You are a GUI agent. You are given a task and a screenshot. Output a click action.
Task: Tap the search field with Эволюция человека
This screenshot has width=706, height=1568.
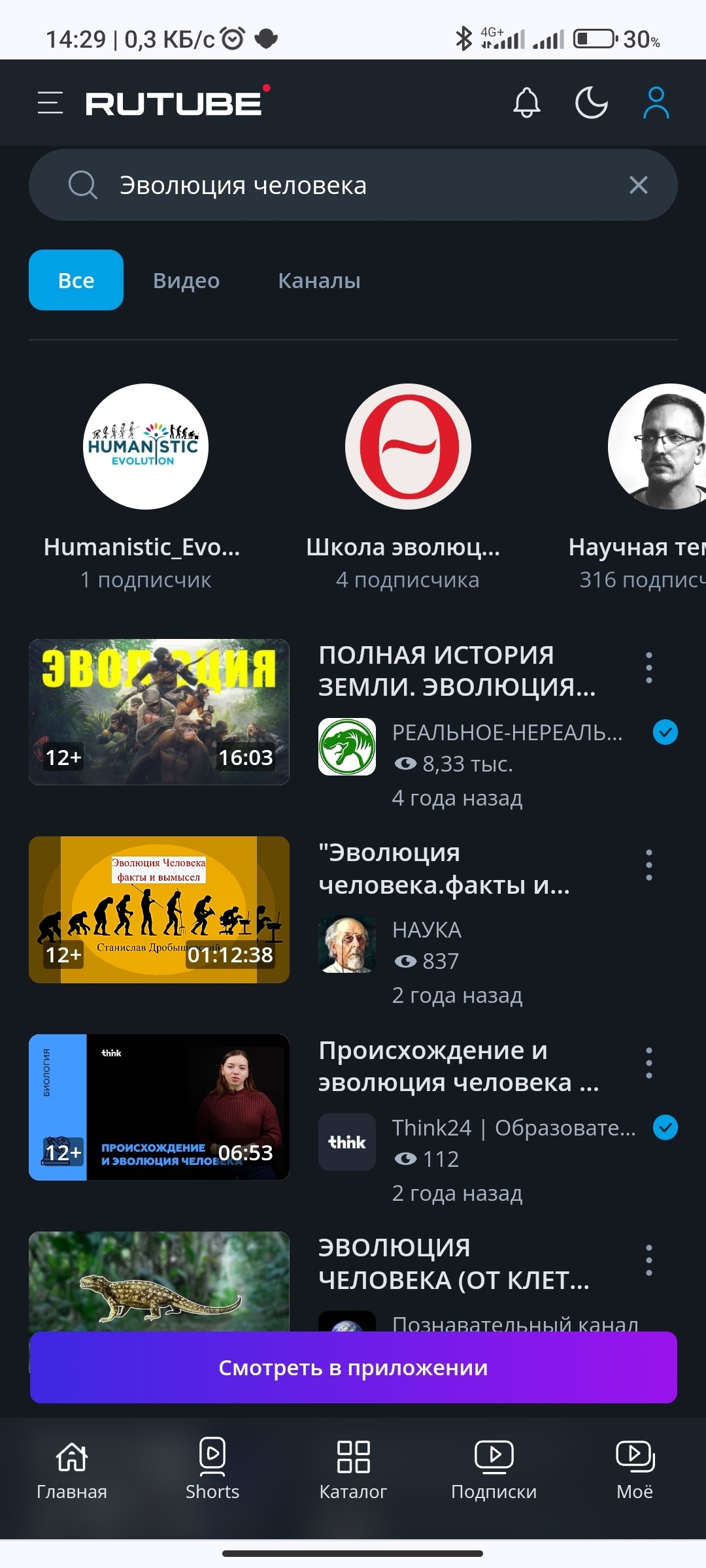(353, 185)
